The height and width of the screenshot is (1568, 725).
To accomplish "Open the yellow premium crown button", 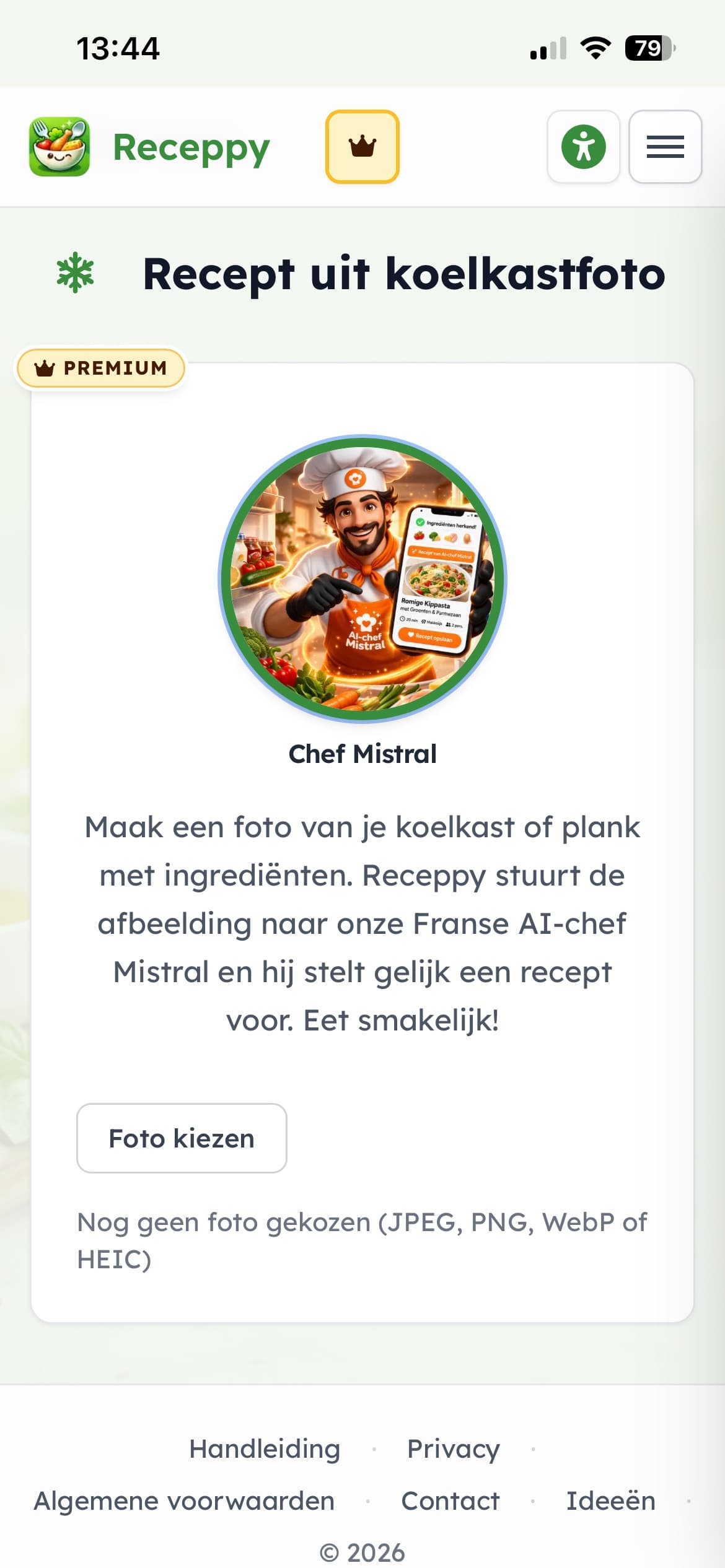I will [x=362, y=147].
